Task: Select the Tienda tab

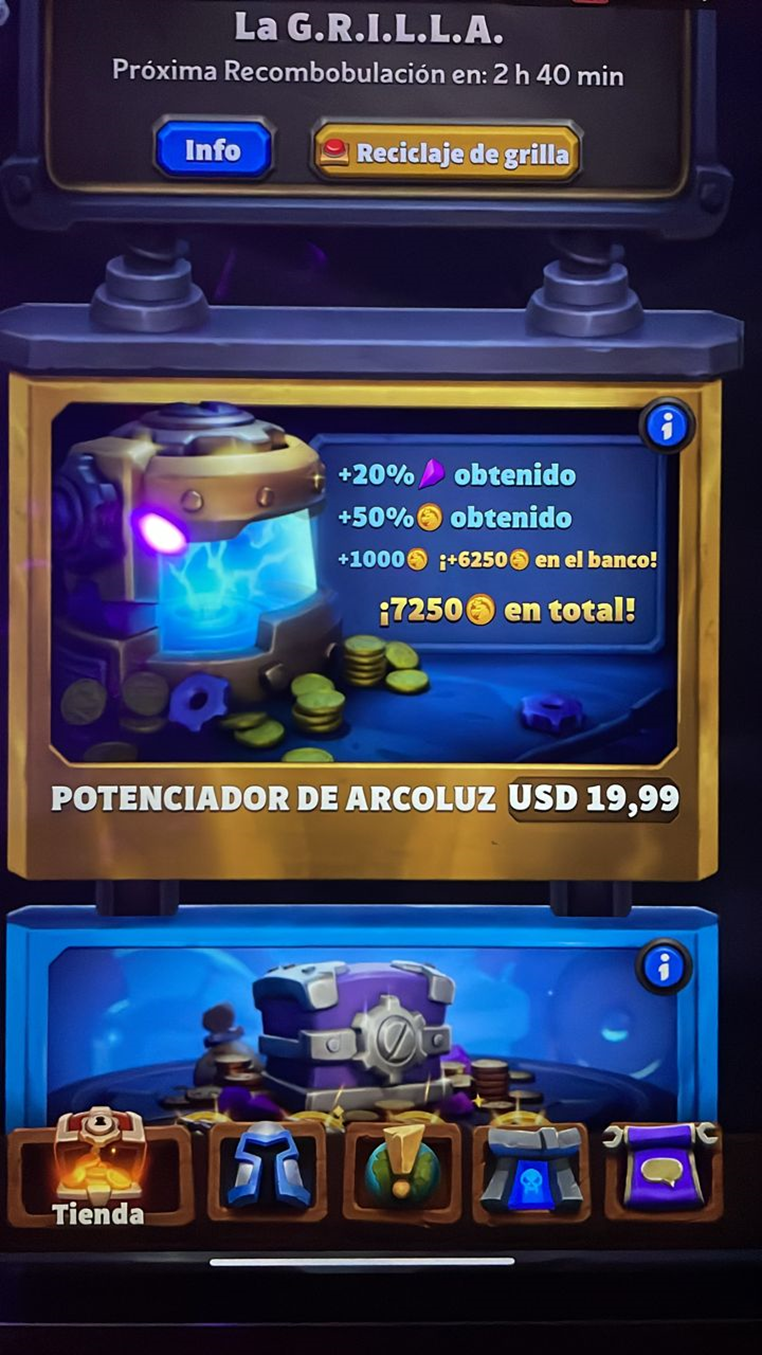Action: click(99, 1170)
